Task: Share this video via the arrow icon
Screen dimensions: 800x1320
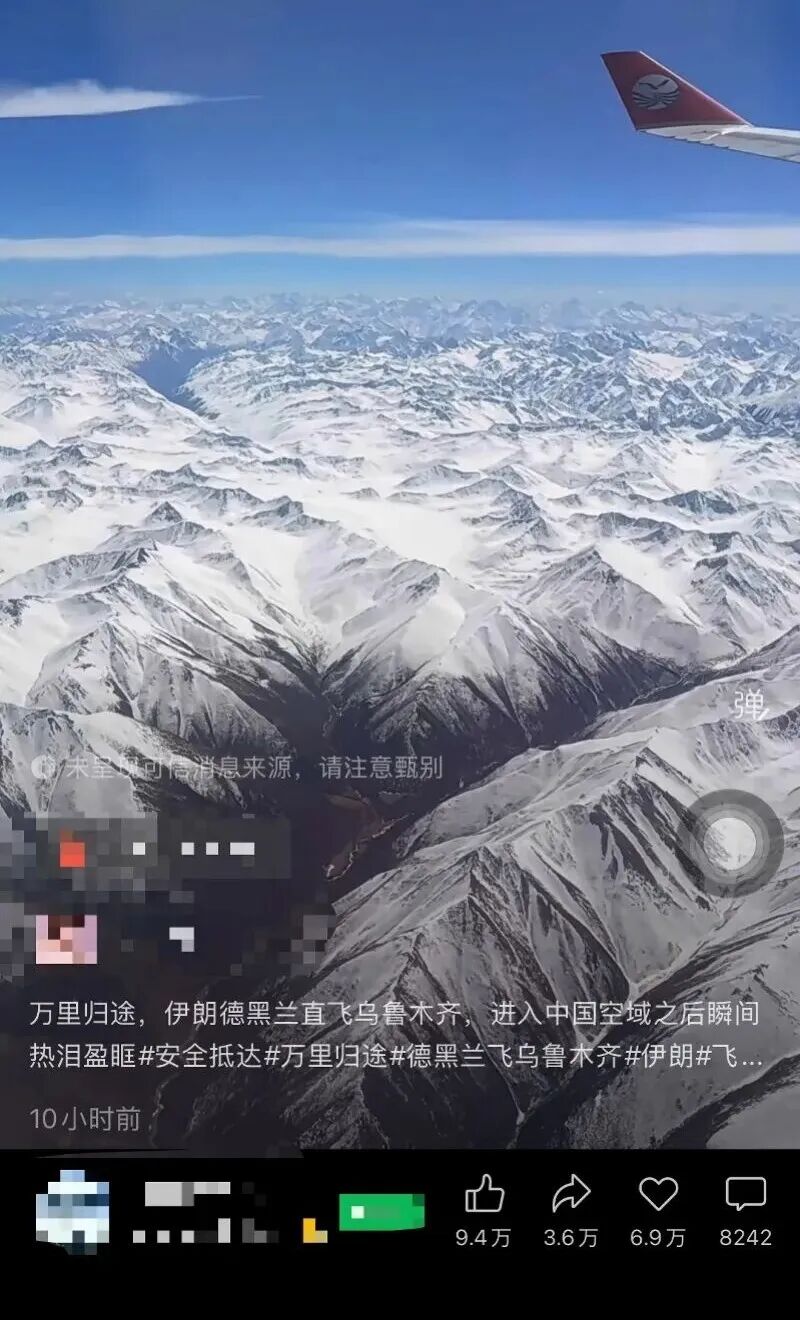Action: [x=571, y=1195]
